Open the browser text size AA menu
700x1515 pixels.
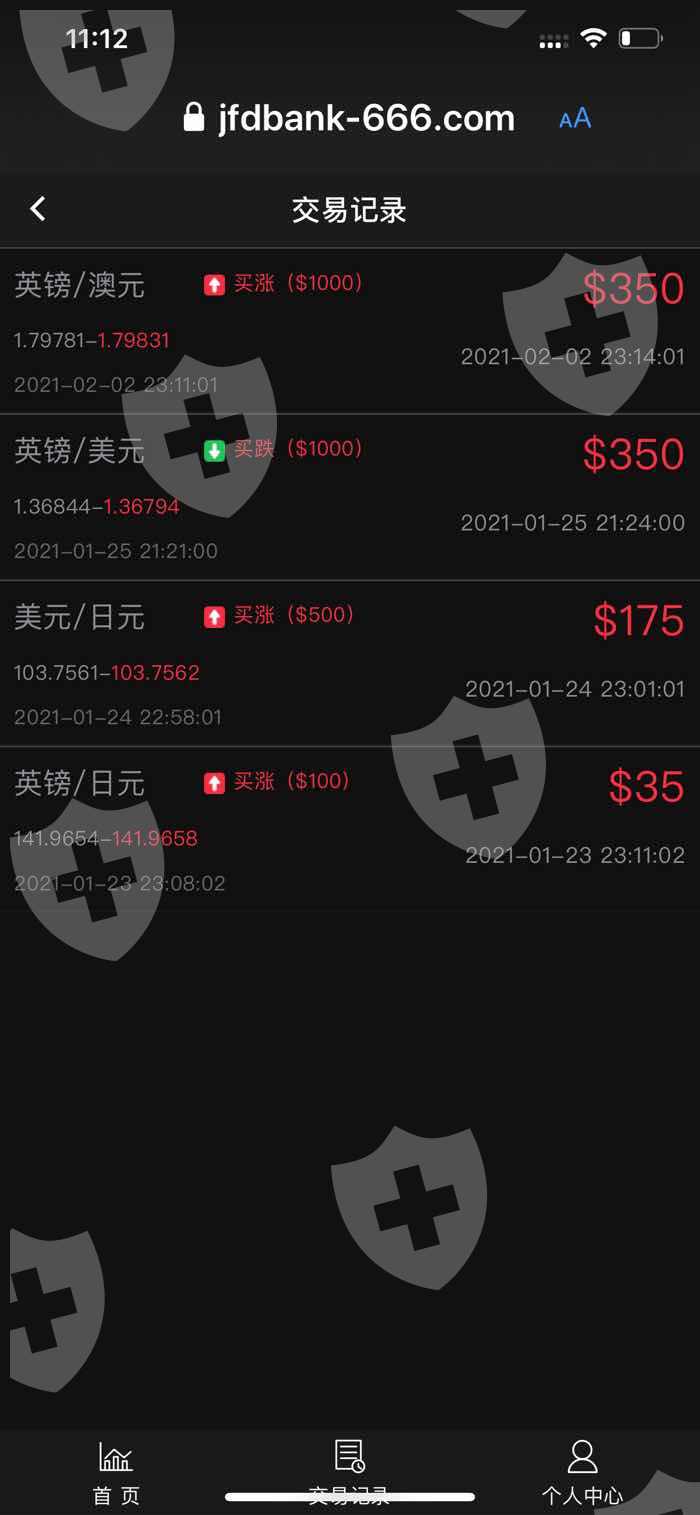click(x=575, y=119)
